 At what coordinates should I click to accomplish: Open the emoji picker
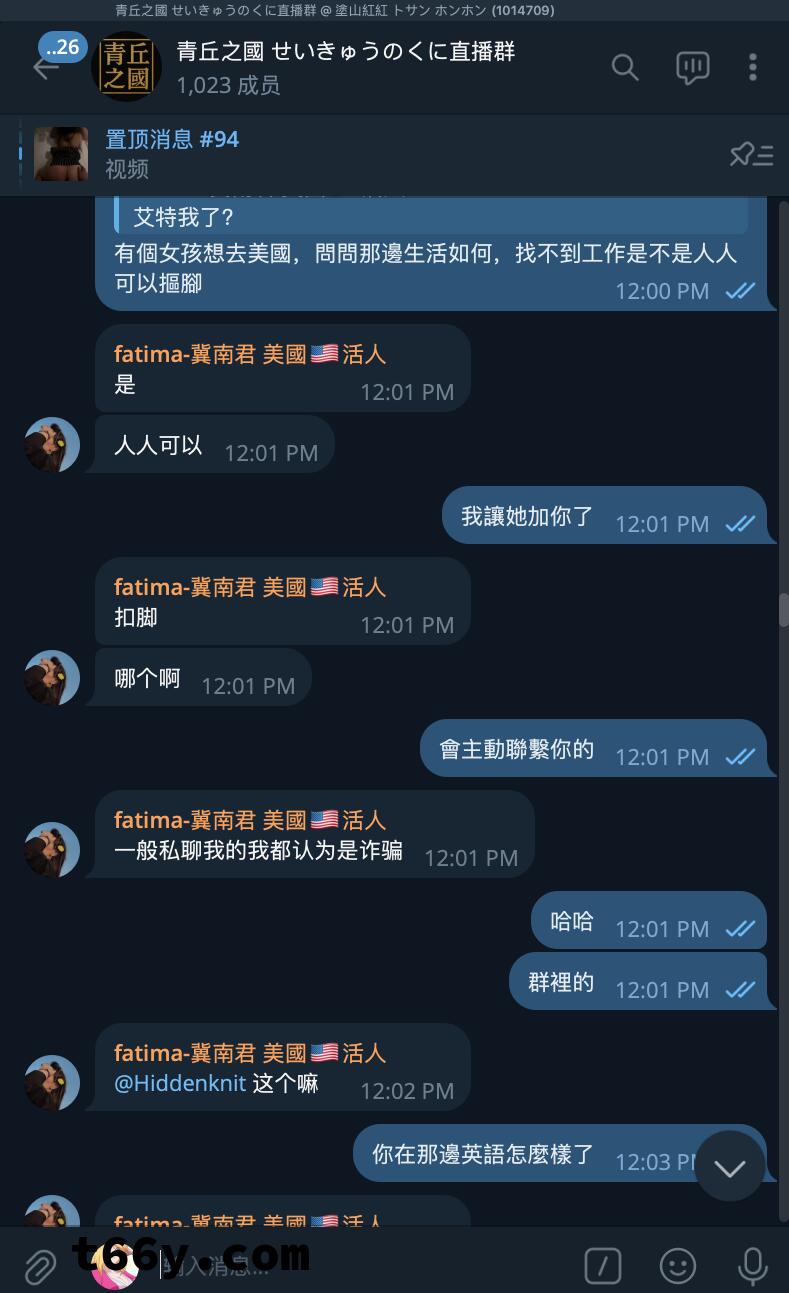tap(678, 1267)
